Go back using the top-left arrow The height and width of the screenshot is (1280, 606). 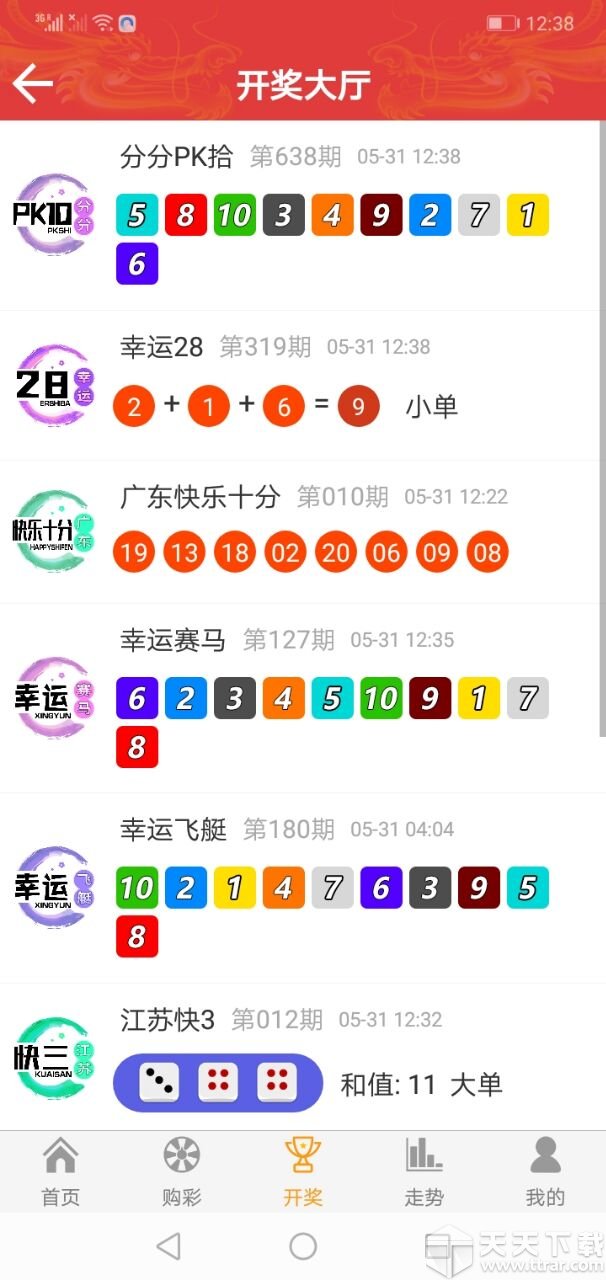click(33, 84)
